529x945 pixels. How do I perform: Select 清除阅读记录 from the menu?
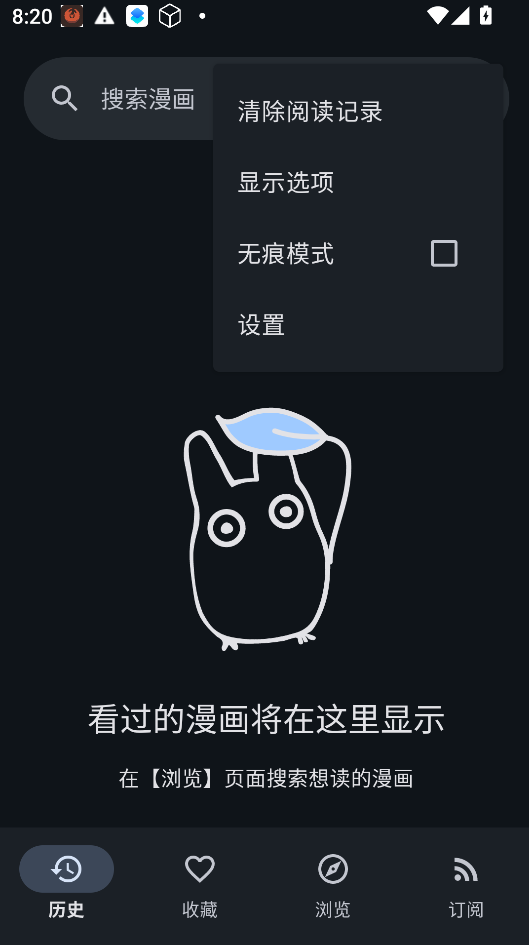pyautogui.click(x=358, y=111)
